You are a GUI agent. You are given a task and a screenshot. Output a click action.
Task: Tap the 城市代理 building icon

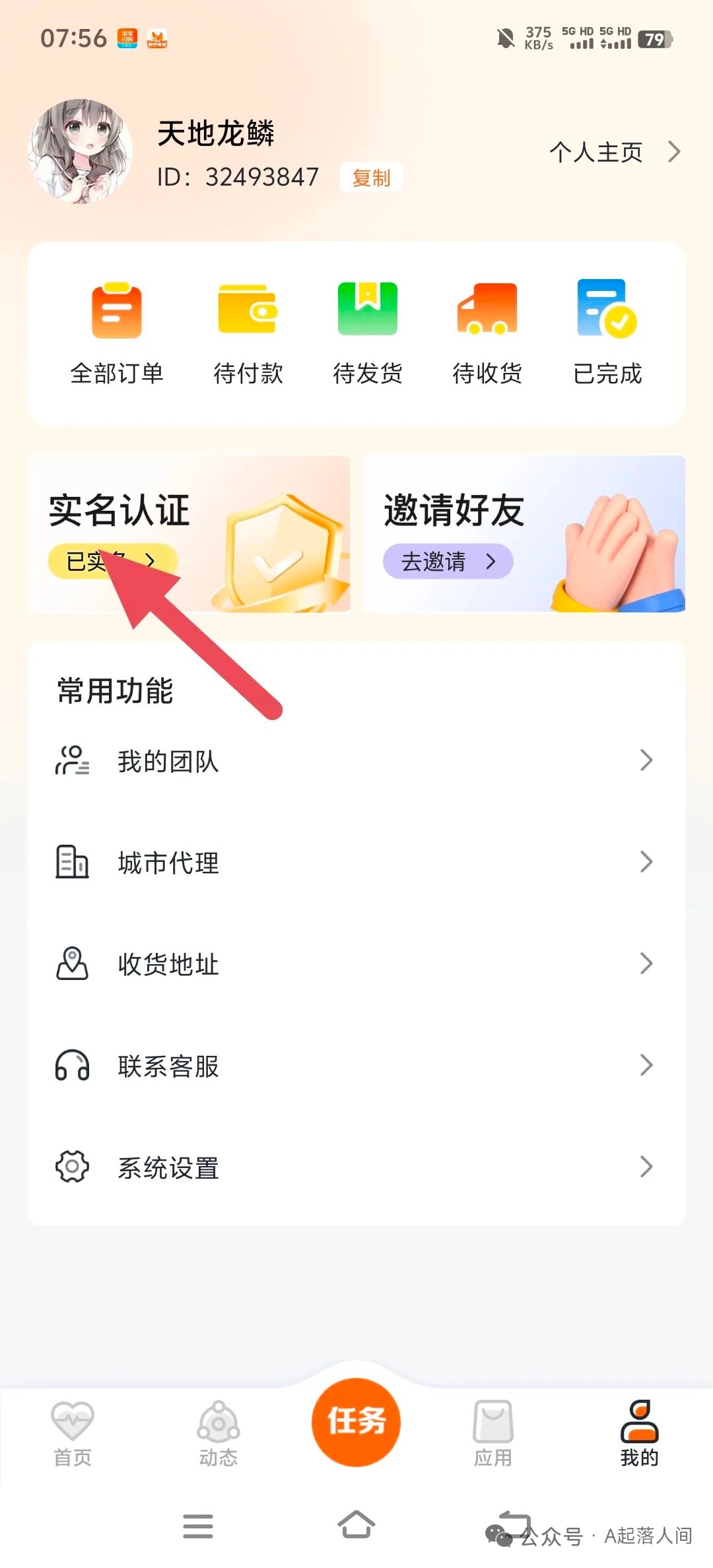71,863
